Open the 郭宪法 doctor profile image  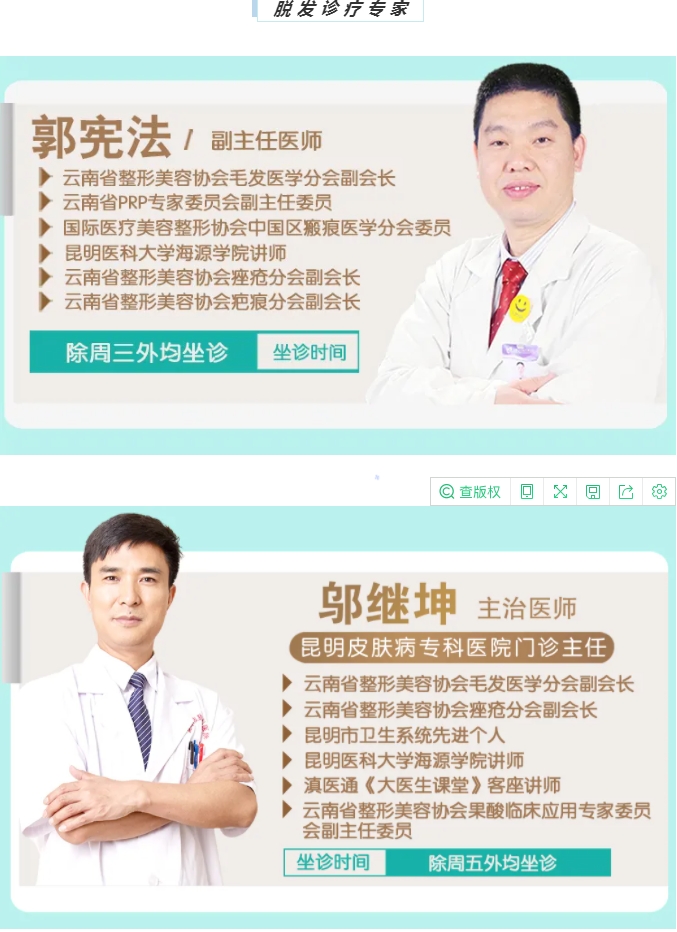pyautogui.click(x=338, y=255)
